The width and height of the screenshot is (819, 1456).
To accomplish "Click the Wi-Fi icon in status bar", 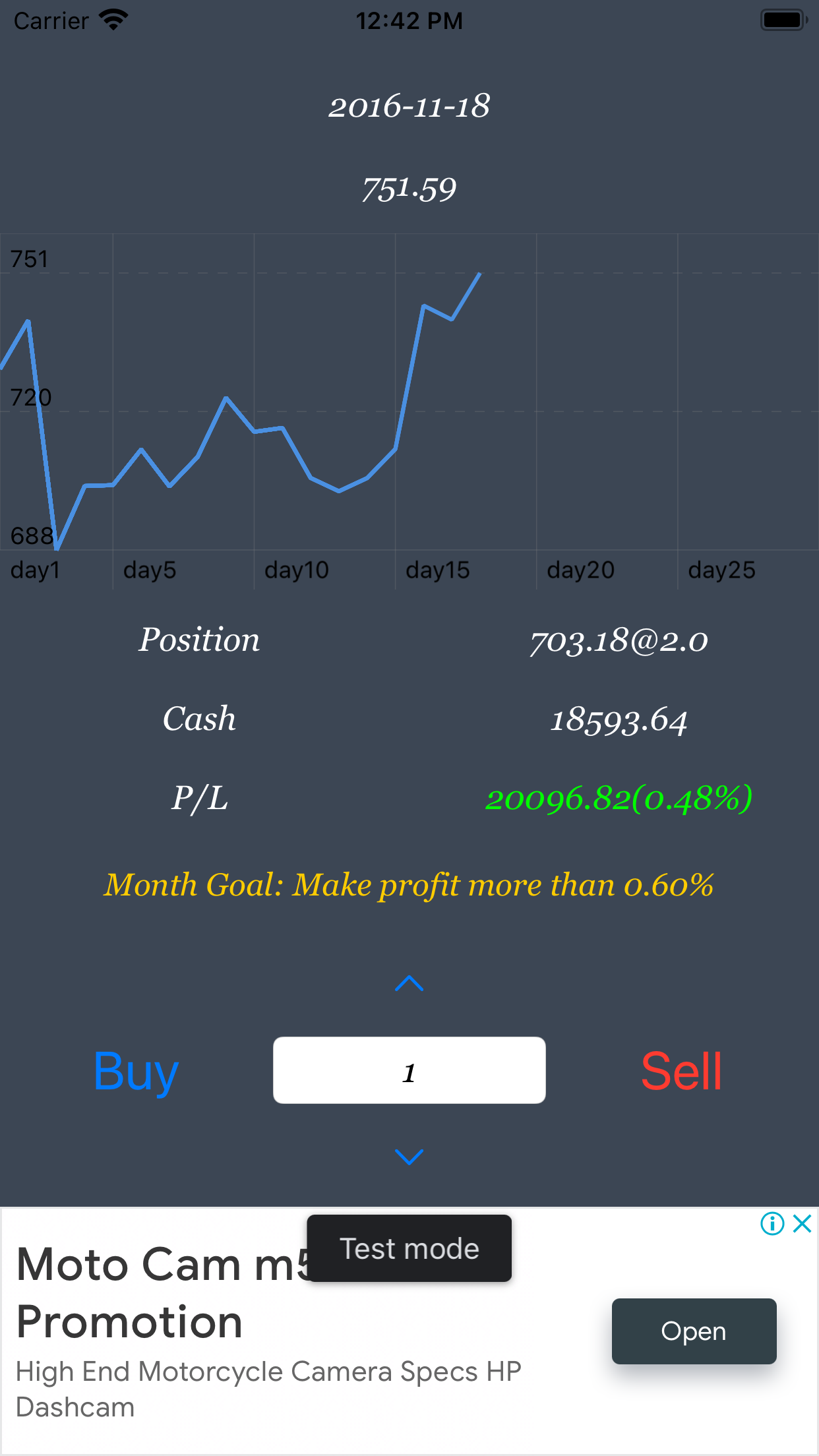I will point(113,18).
